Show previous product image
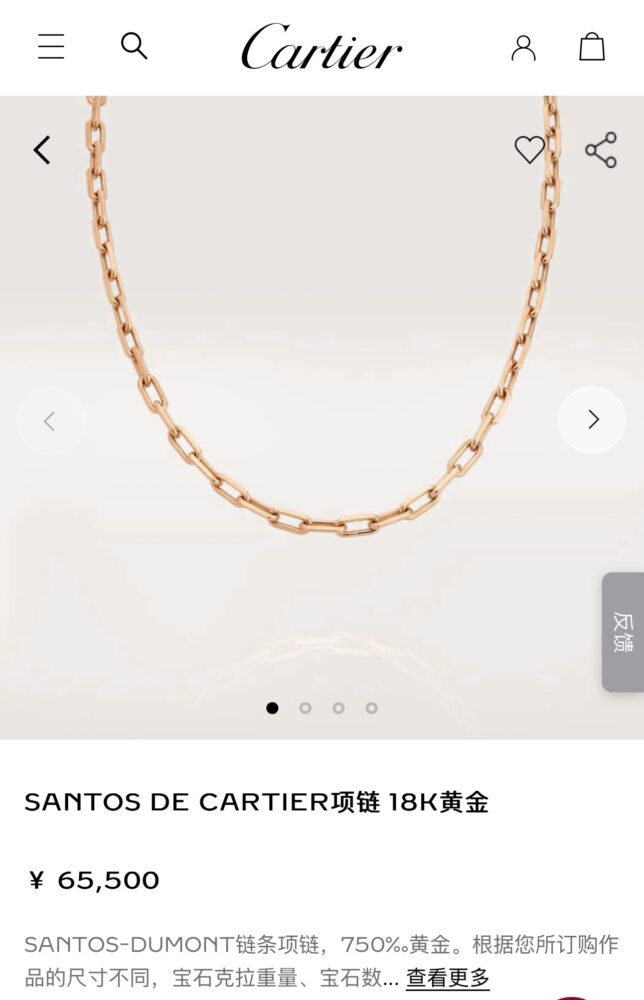 click(x=50, y=421)
